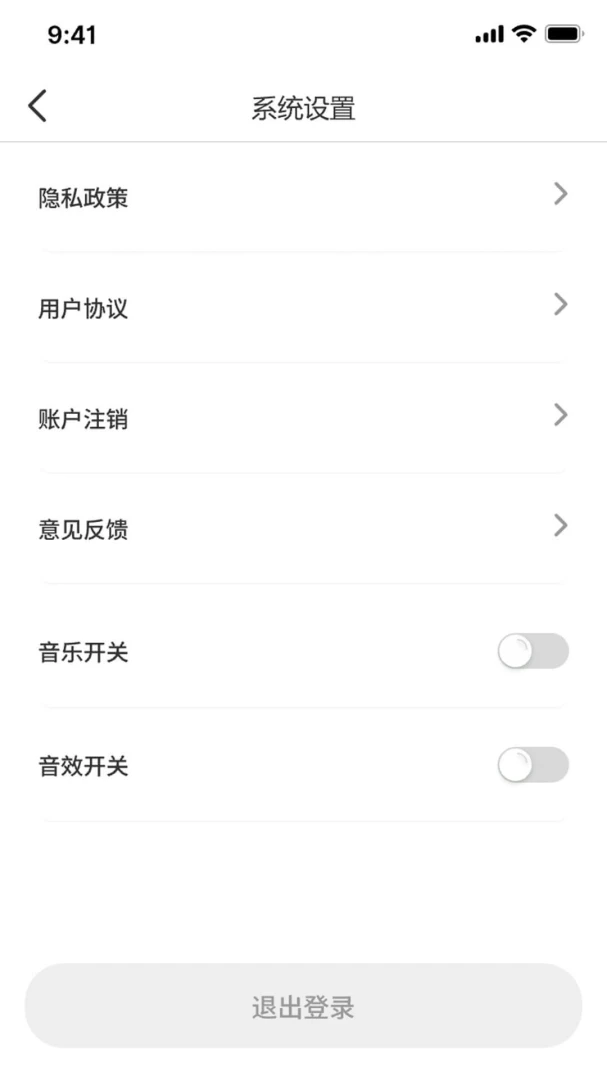Open the 意见反馈 row
The height and width of the screenshot is (1080, 607).
tap(303, 529)
